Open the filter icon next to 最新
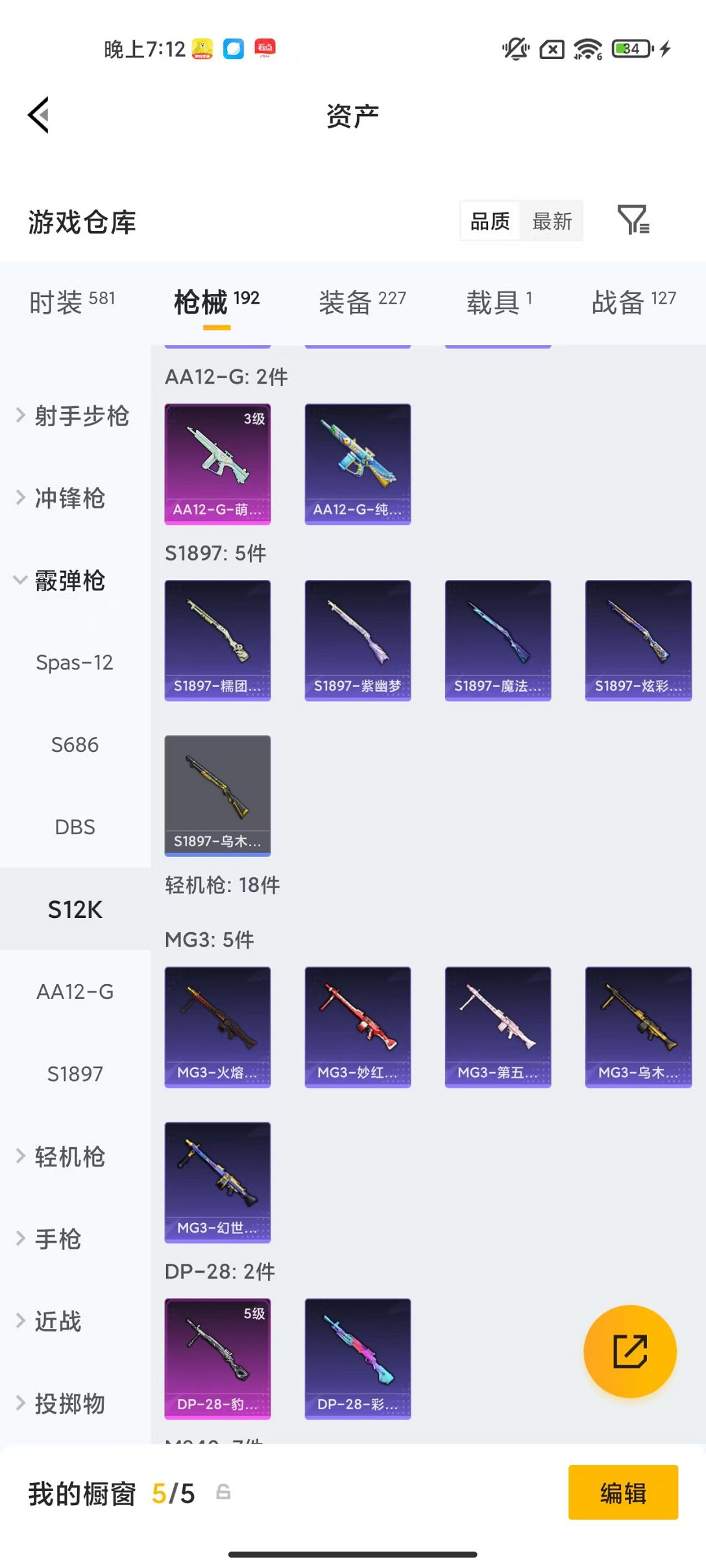Screen dimensions: 706x1568 633,220
